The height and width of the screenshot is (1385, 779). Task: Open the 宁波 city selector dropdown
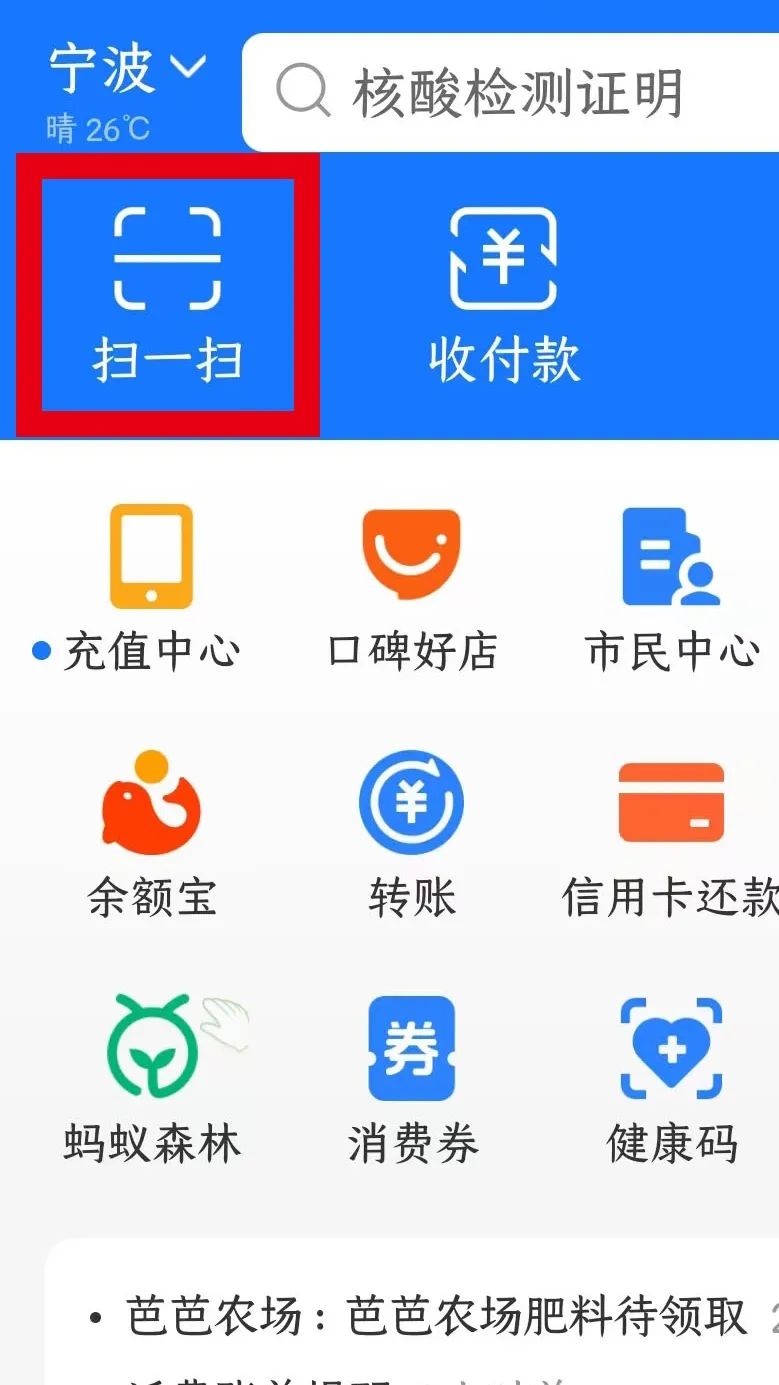click(127, 70)
